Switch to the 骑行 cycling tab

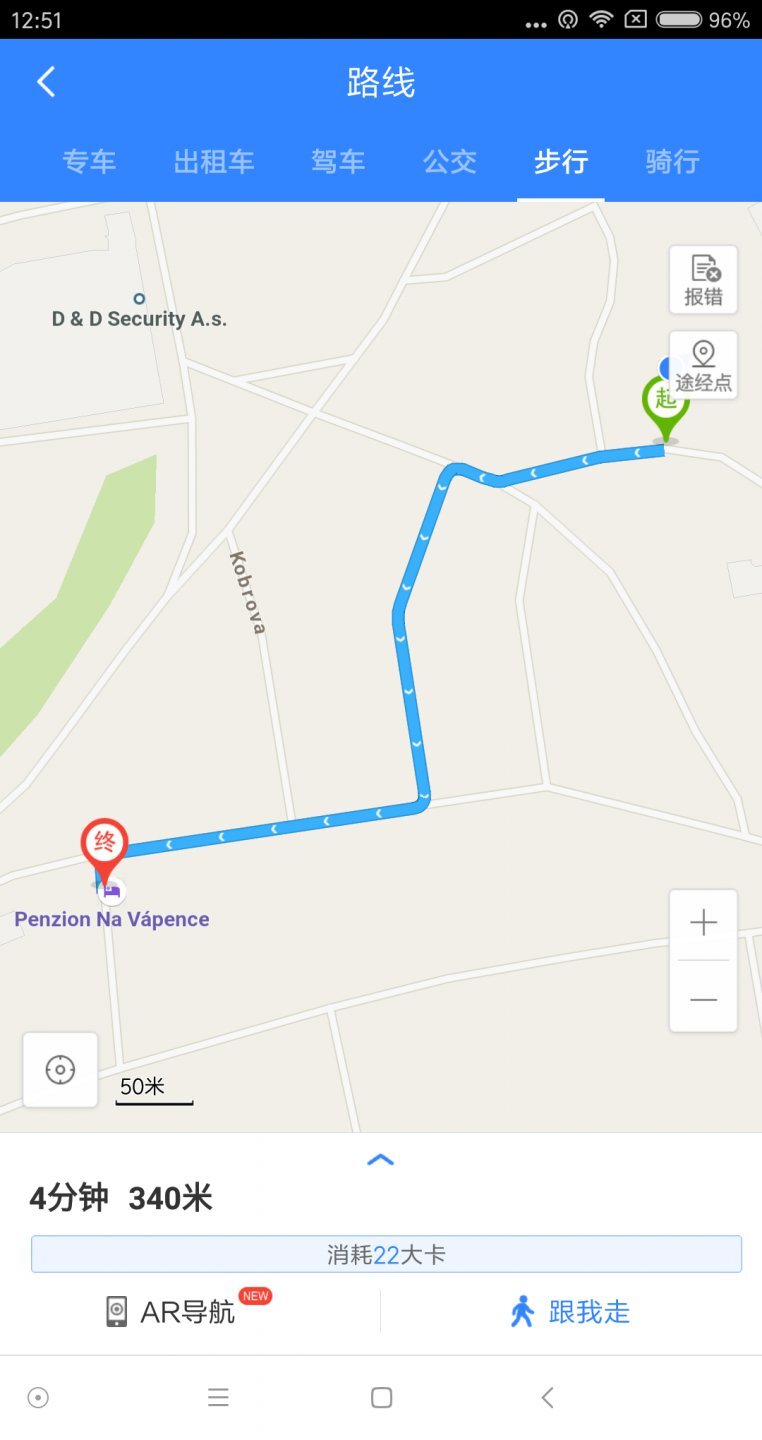coord(672,162)
